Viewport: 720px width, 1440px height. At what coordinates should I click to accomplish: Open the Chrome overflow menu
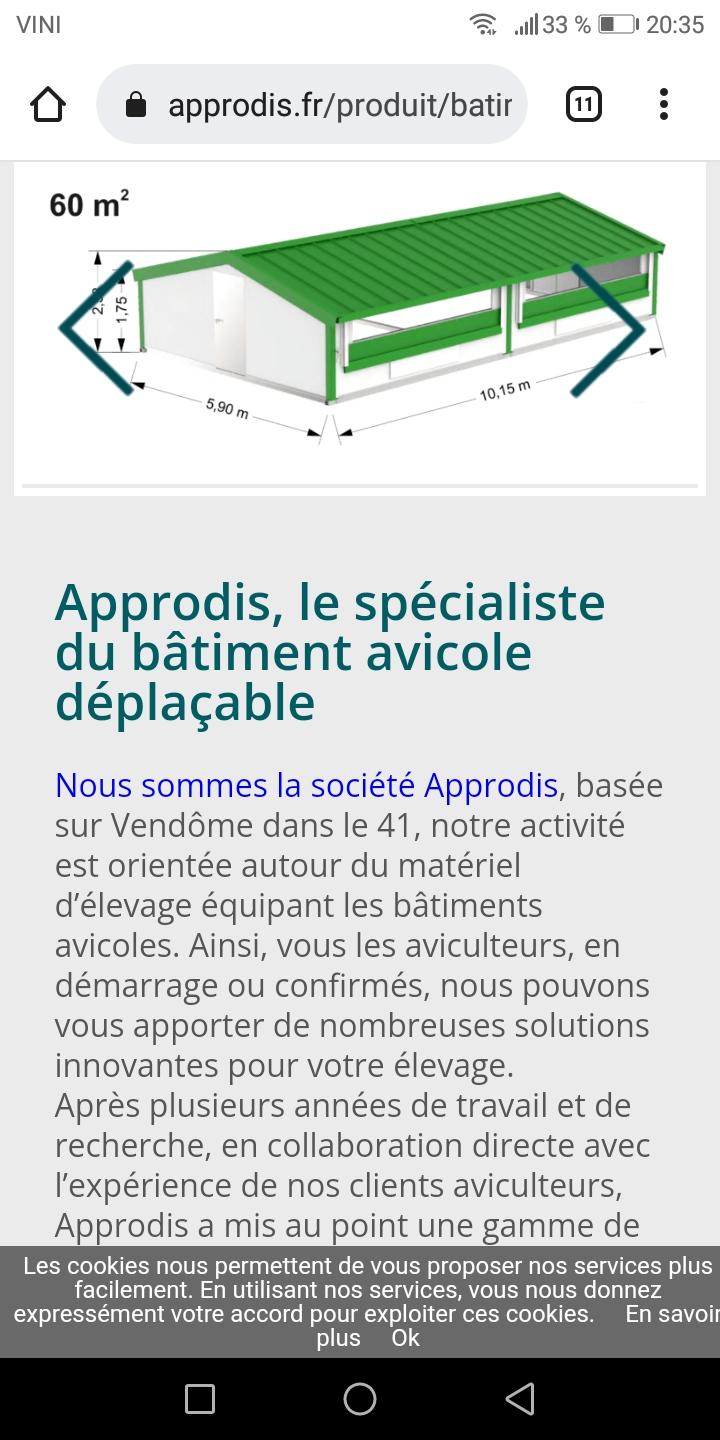pyautogui.click(x=664, y=104)
